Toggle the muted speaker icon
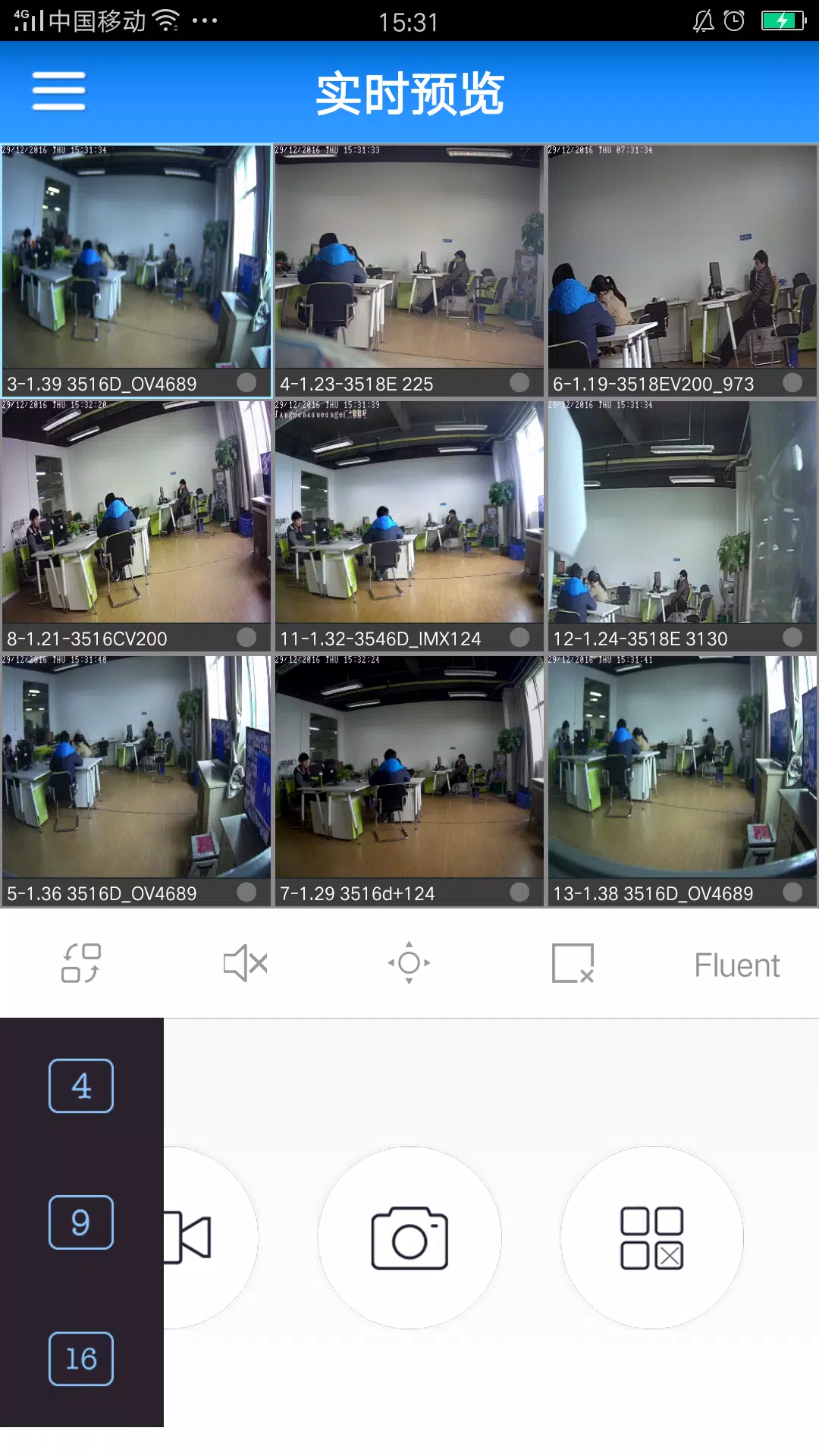Screen dimensions: 819x1456 tap(245, 963)
